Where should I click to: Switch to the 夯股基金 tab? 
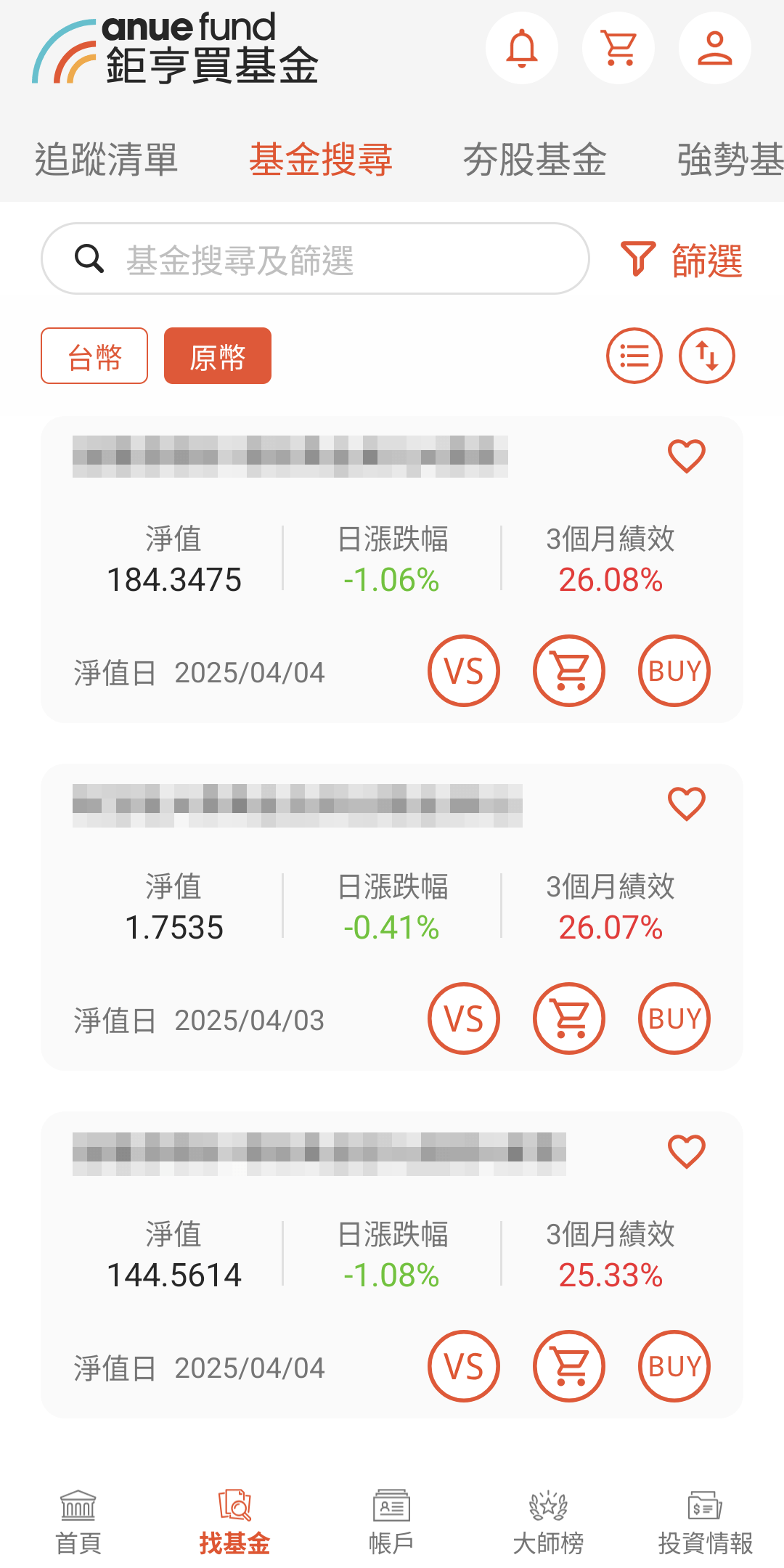pos(535,160)
